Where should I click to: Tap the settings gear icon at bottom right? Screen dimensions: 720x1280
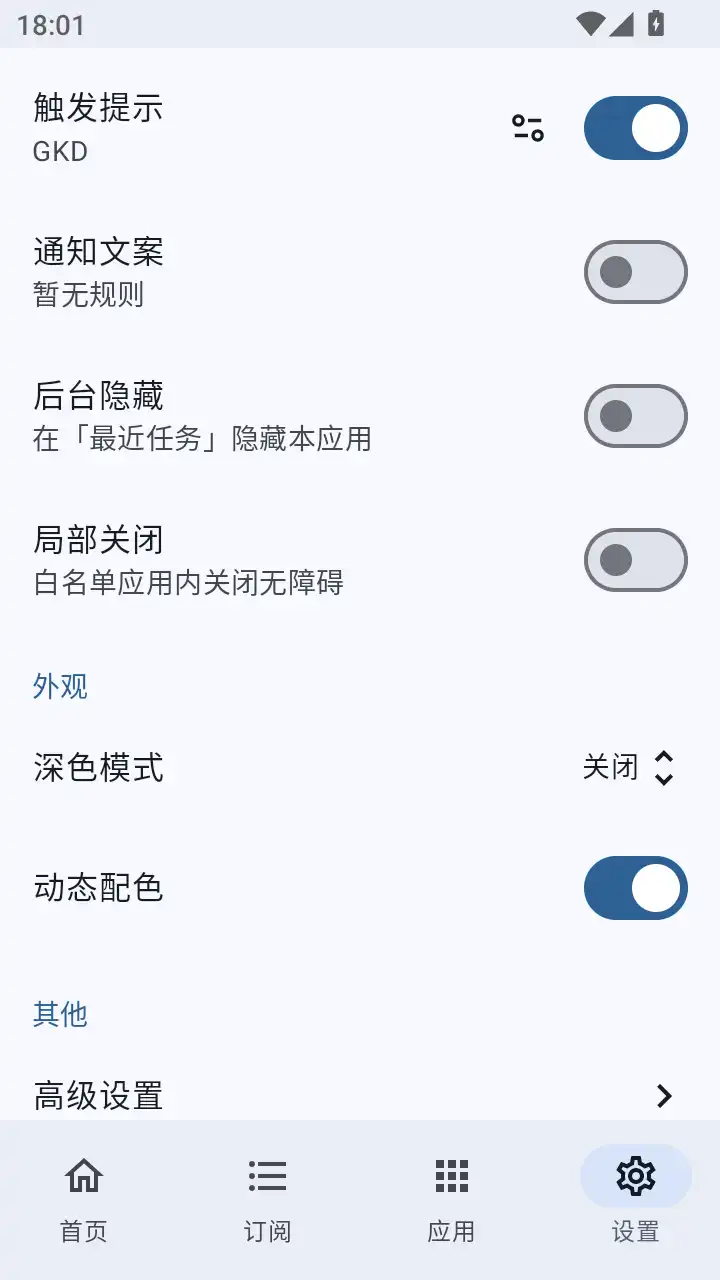pyautogui.click(x=634, y=1176)
